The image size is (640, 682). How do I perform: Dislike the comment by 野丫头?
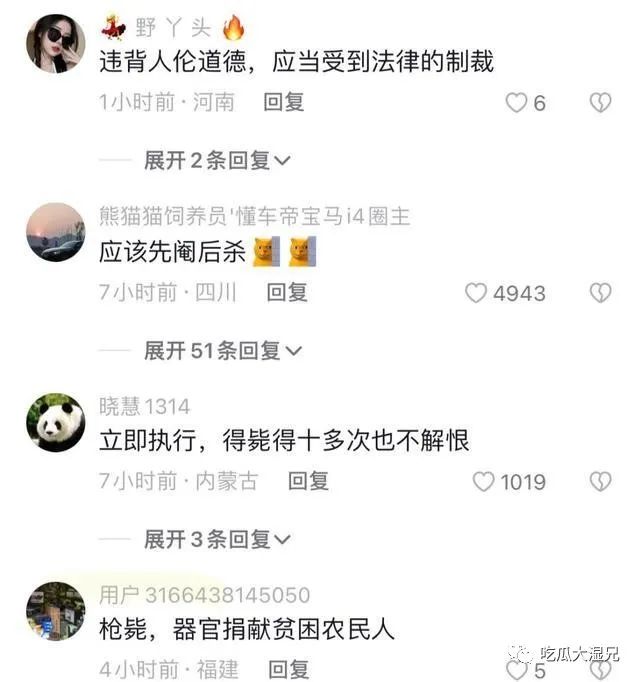[599, 102]
